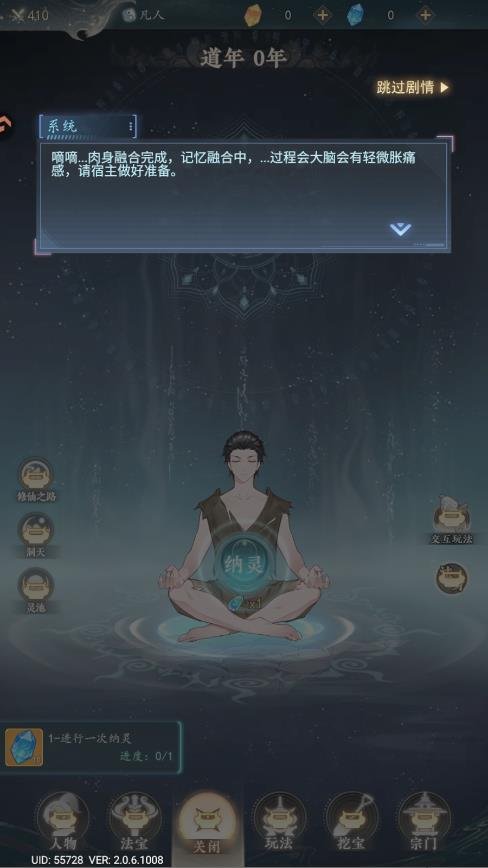
Task: Switch to the 法宝 tab
Action: pos(134,822)
